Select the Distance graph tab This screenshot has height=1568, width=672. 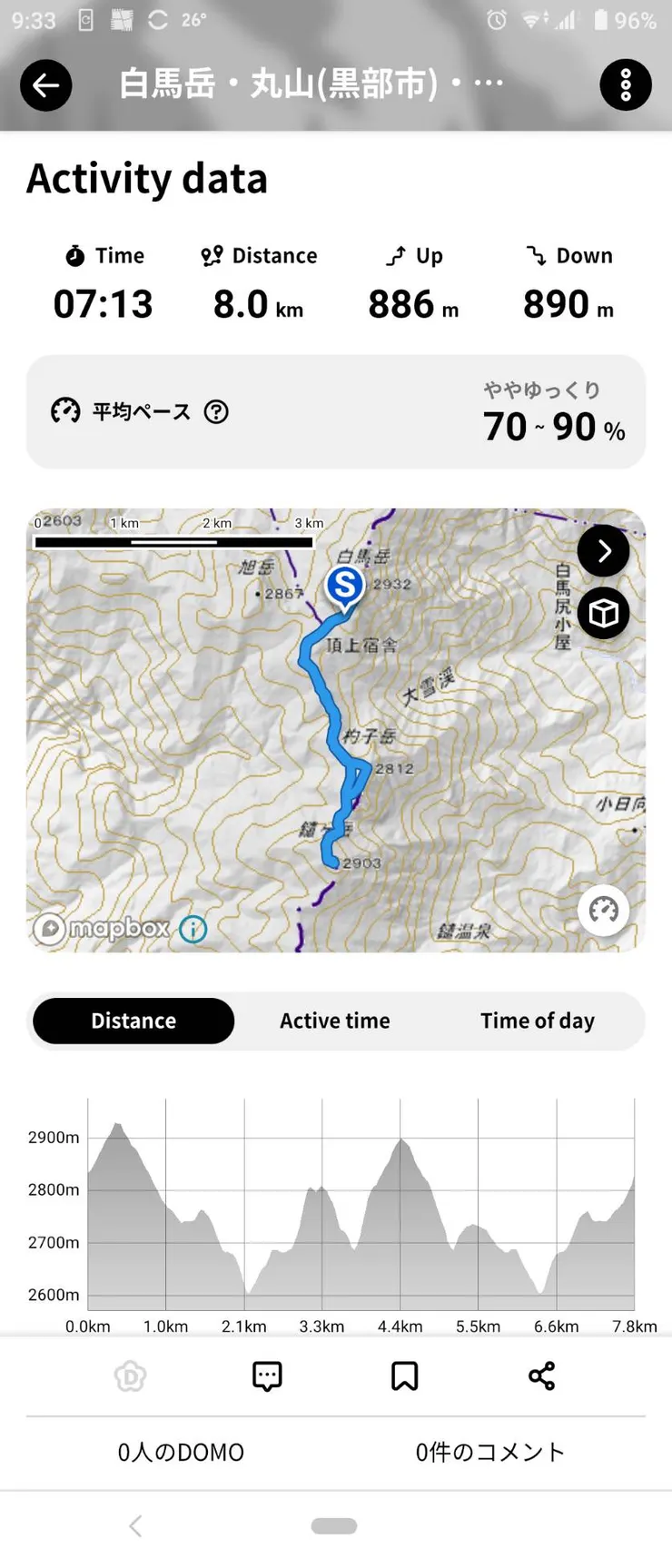point(133,1021)
